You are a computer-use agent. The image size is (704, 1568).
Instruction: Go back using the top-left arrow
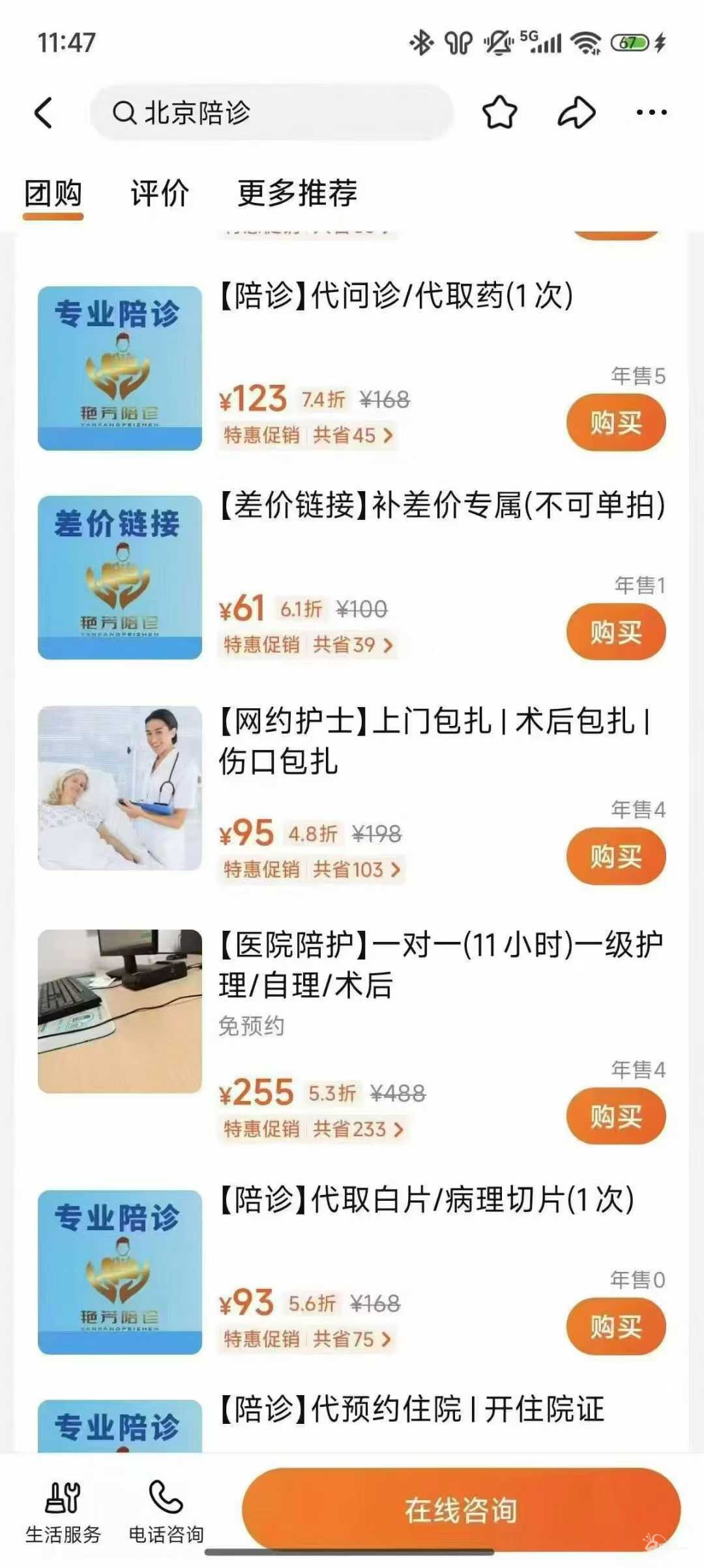coord(44,113)
